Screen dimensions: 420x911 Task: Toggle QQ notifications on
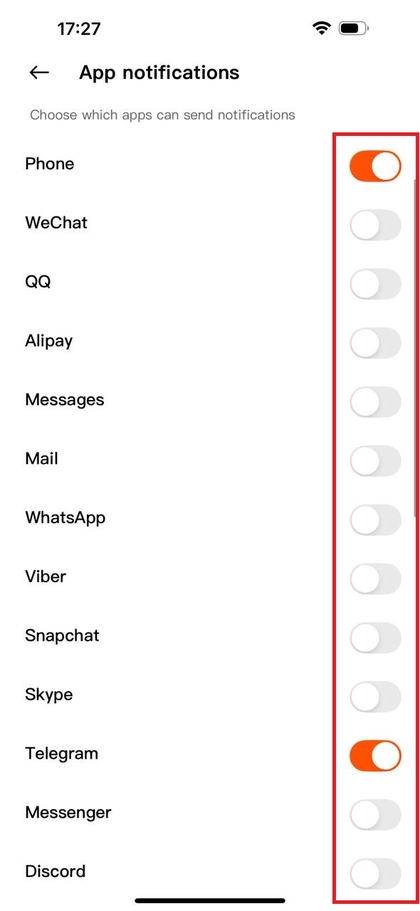pyautogui.click(x=375, y=284)
